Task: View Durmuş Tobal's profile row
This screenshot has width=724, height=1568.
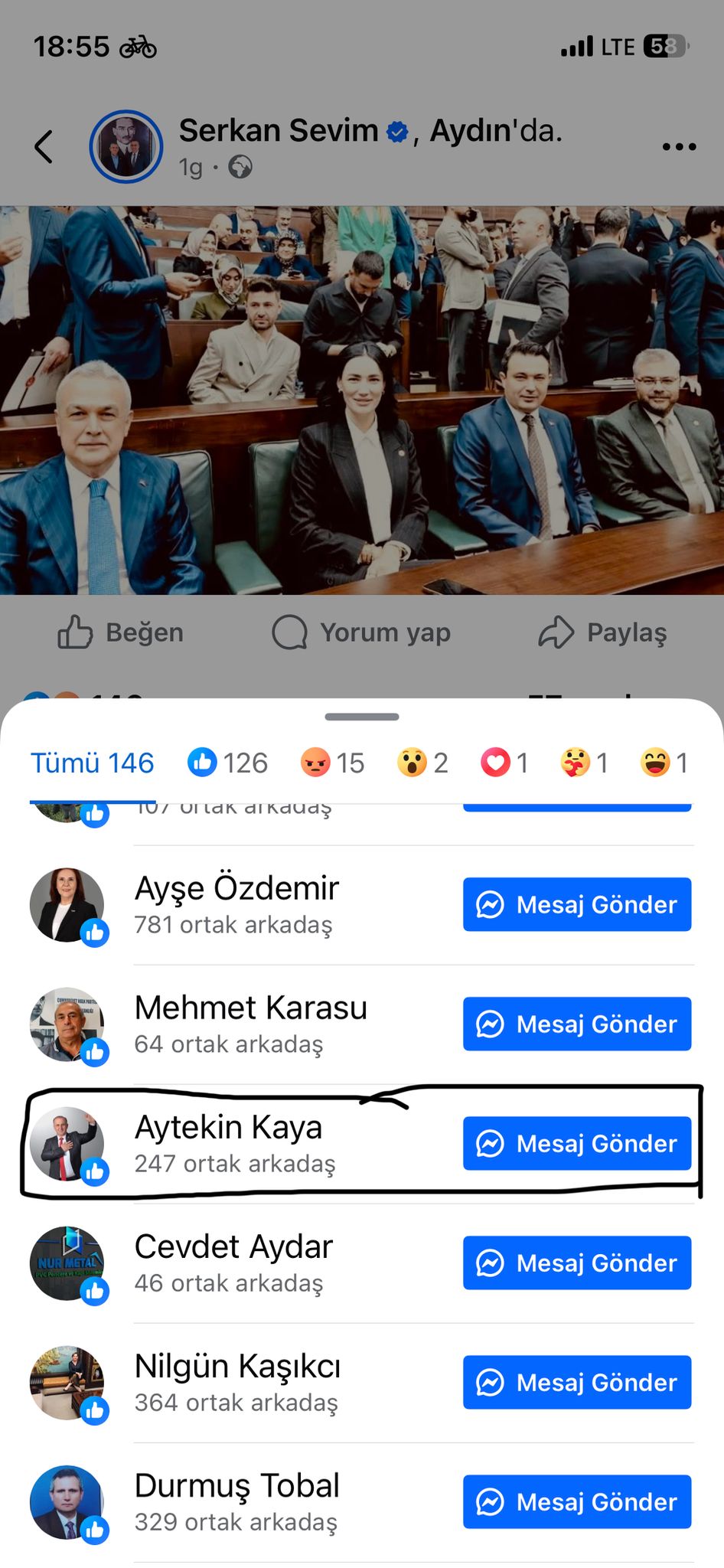Action: pos(236,1501)
